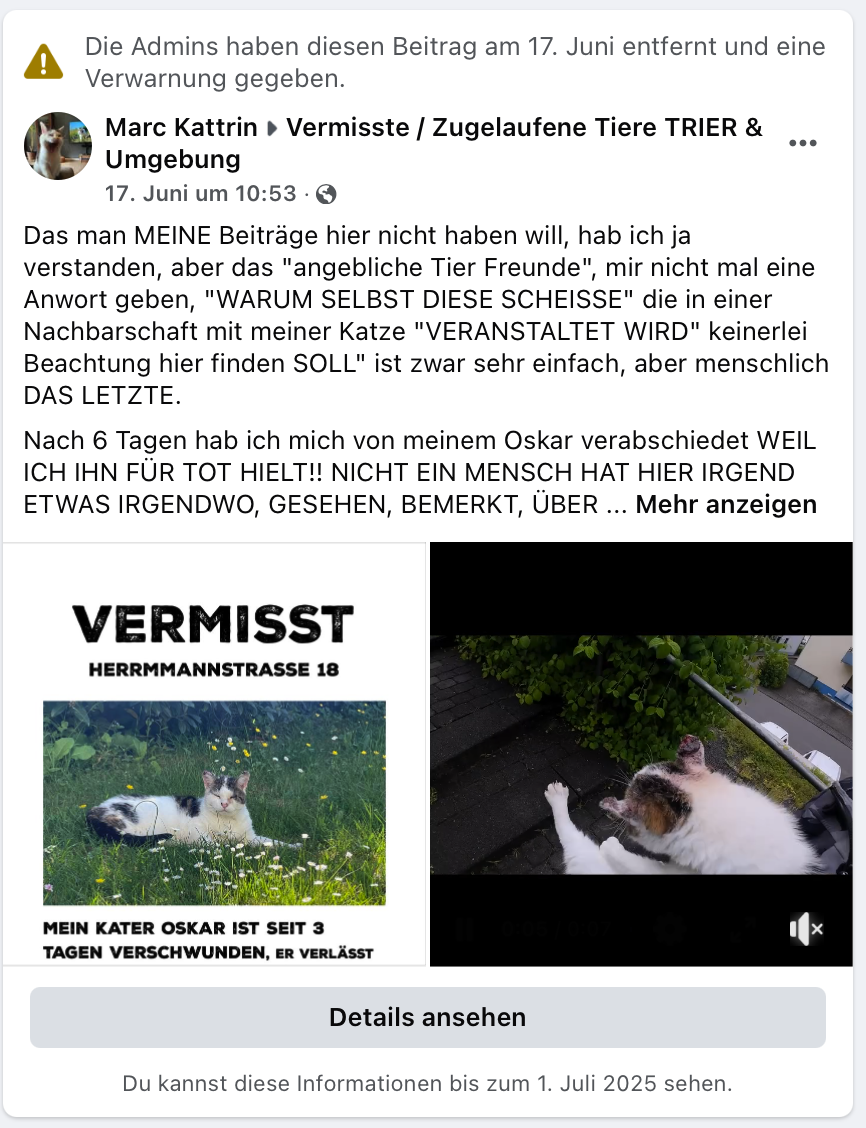Open the Vermisste / Zugelaufene Tiere TRIER group

[x=523, y=128]
